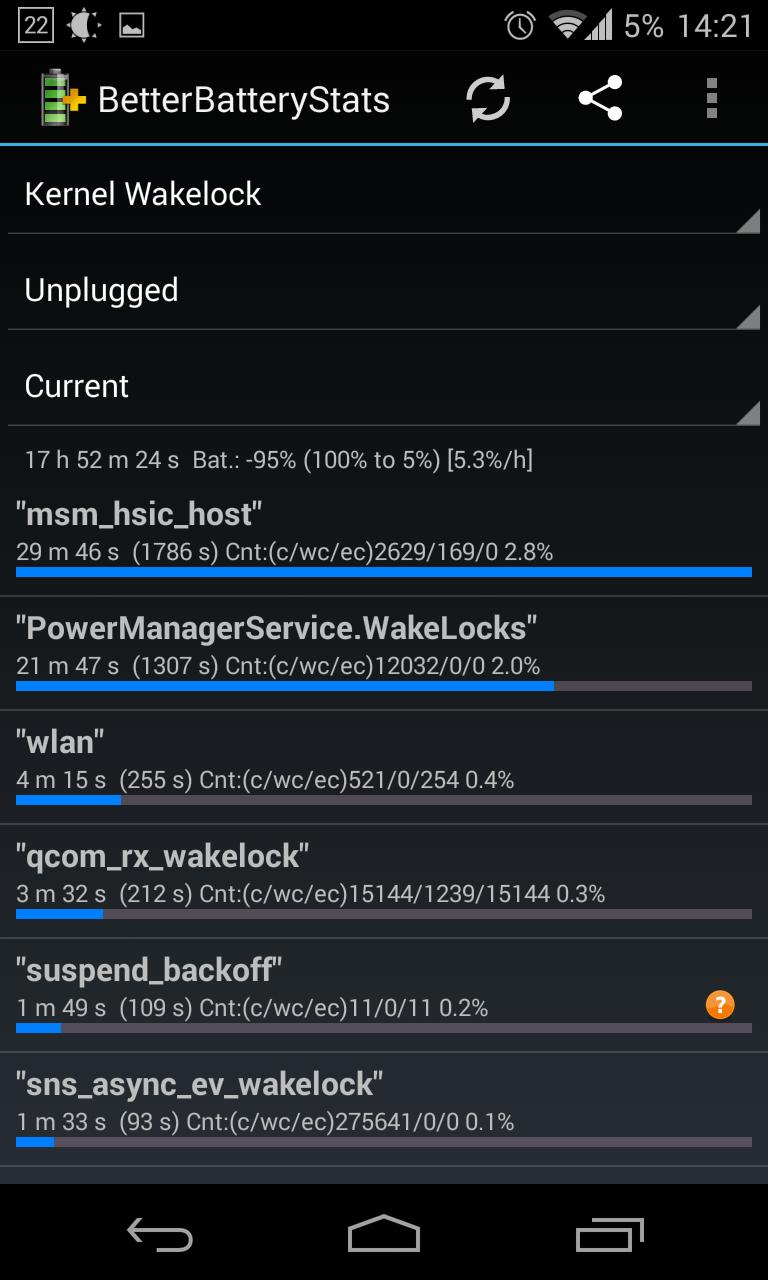Open the msm_hsic_host wakelock entry
Image resolution: width=768 pixels, height=1280 pixels.
click(384, 539)
